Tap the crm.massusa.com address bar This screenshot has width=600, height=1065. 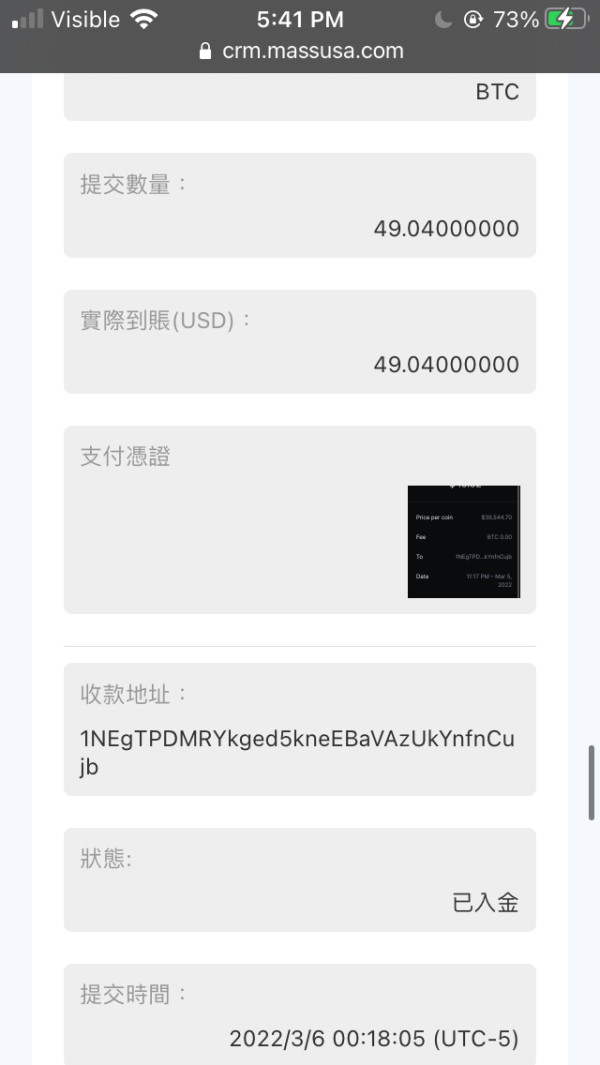point(300,51)
